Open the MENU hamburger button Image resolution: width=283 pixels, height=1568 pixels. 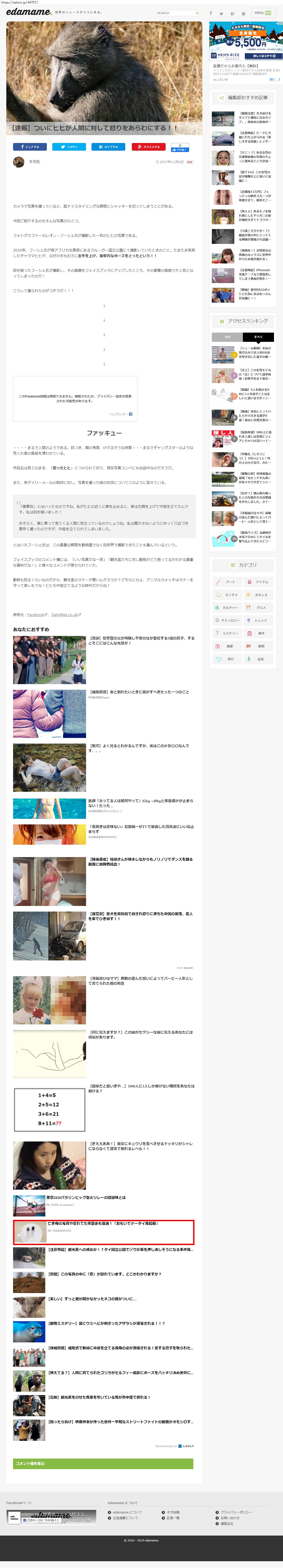pos(263,13)
